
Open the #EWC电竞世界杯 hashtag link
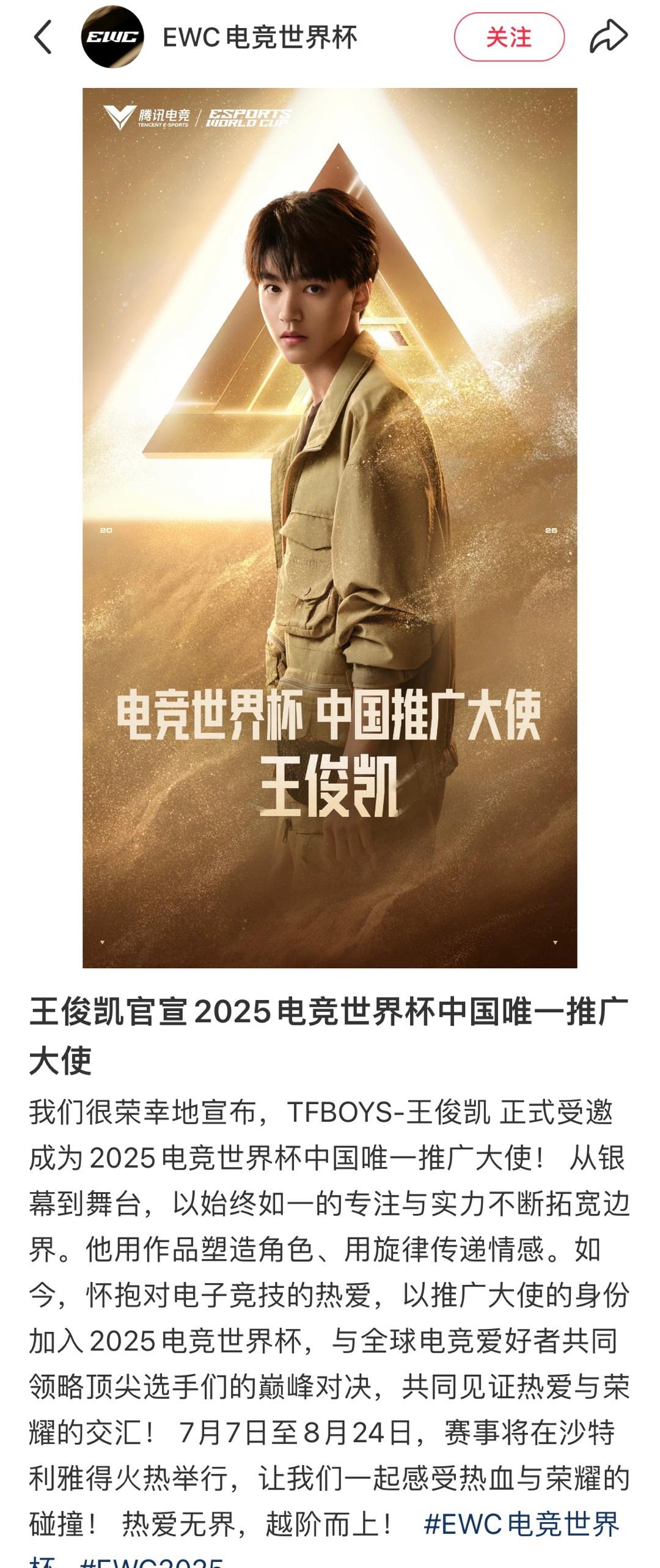click(521, 1524)
